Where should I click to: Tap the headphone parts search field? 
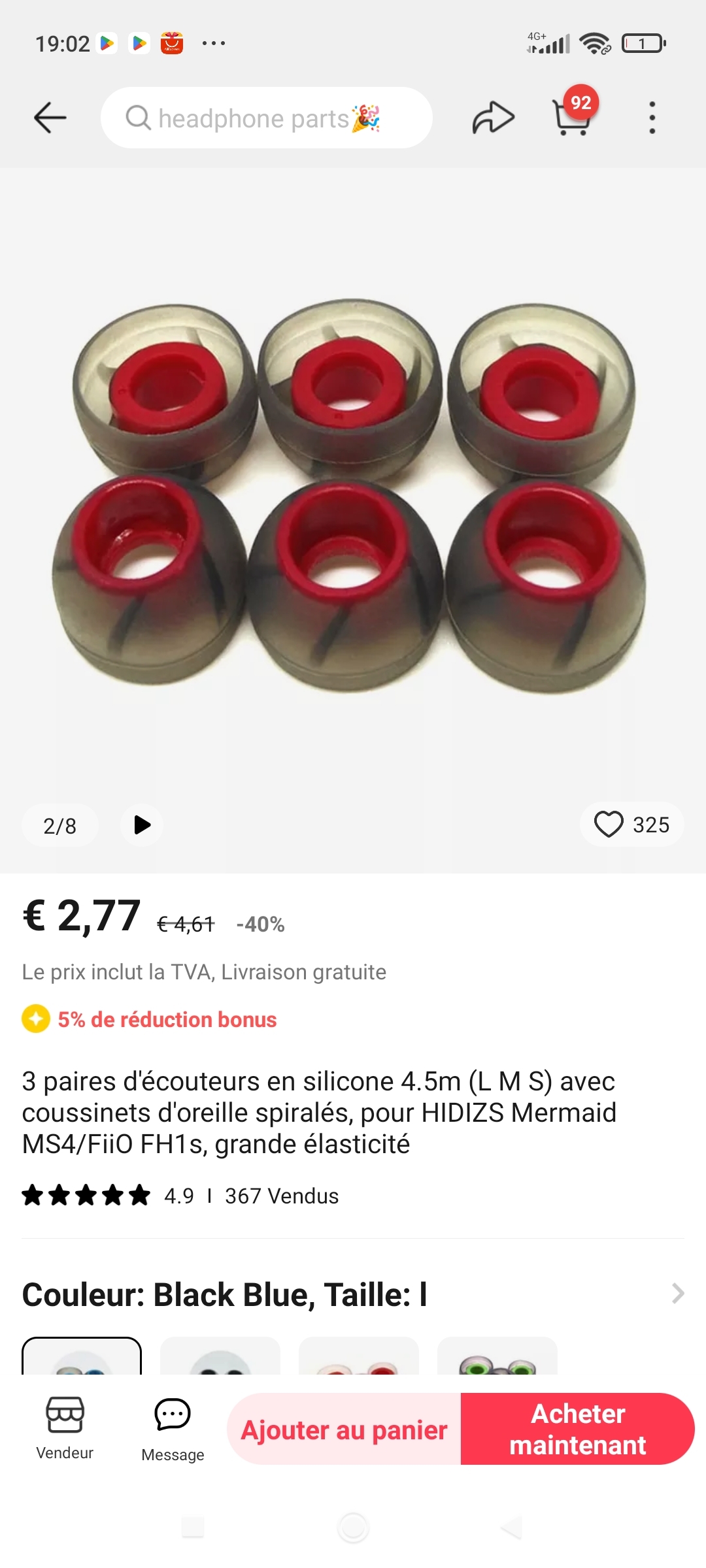[266, 118]
